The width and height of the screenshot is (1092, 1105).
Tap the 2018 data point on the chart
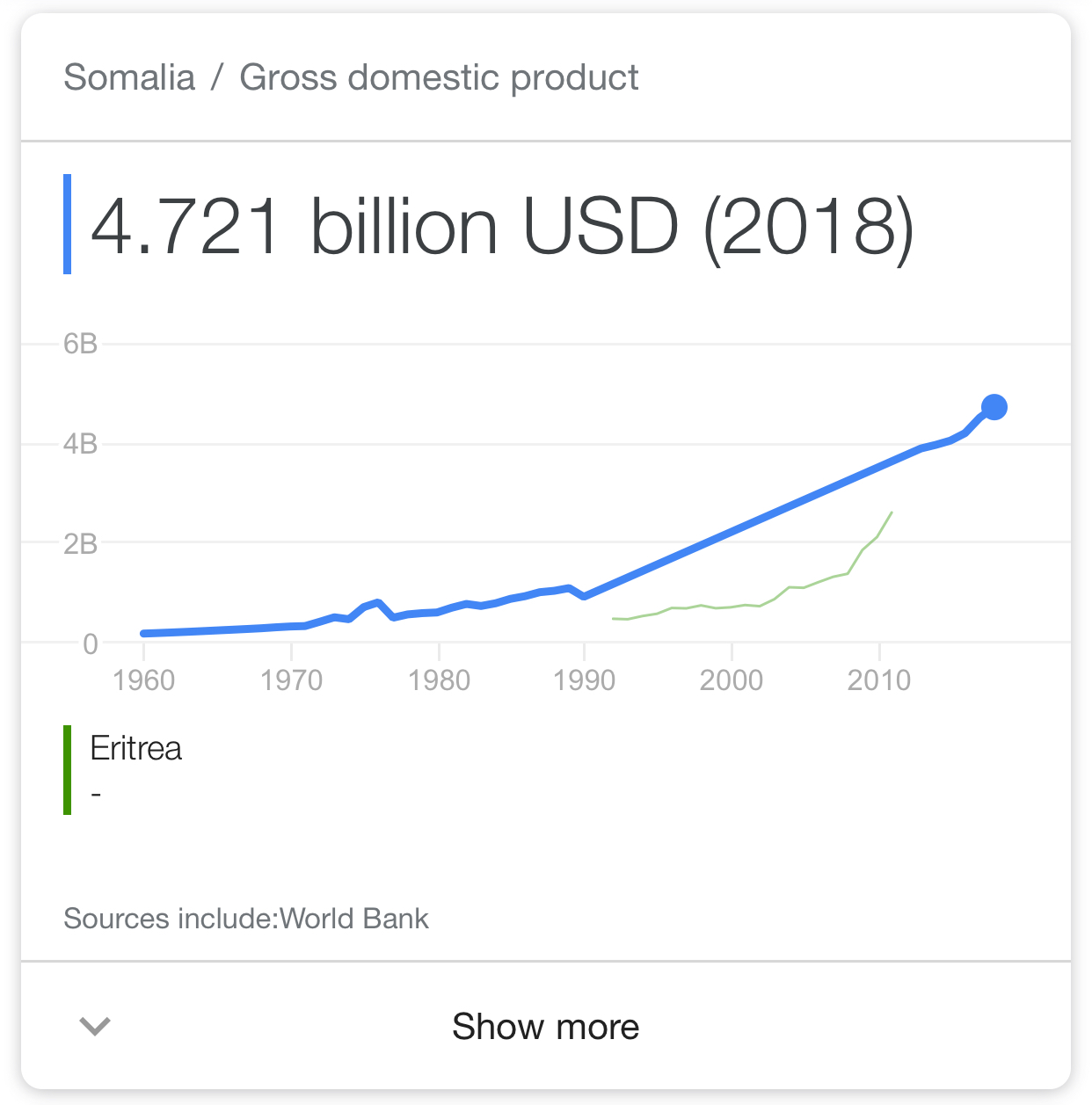pos(994,407)
